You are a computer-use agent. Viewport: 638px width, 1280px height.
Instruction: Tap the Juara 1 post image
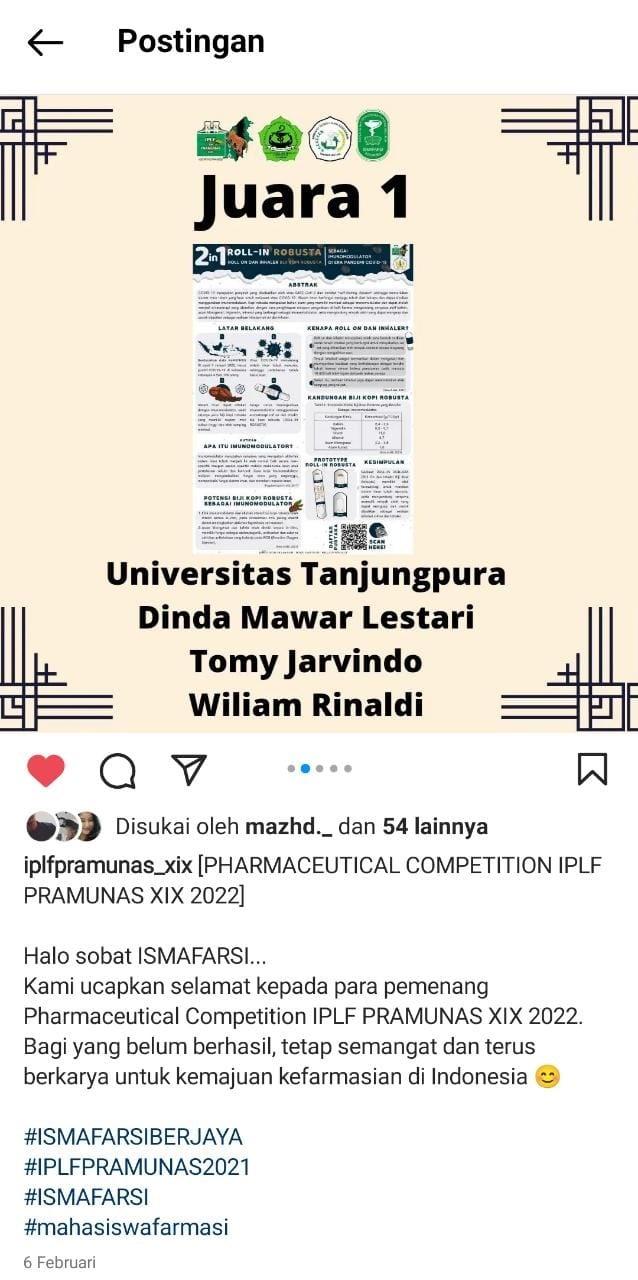[319, 412]
